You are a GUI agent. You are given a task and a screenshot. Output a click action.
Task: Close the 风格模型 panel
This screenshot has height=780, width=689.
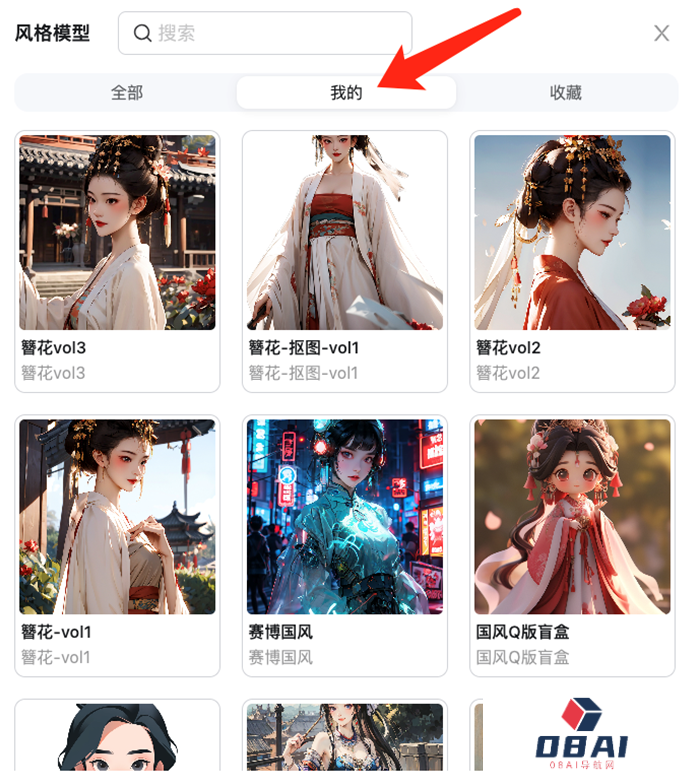click(x=661, y=33)
